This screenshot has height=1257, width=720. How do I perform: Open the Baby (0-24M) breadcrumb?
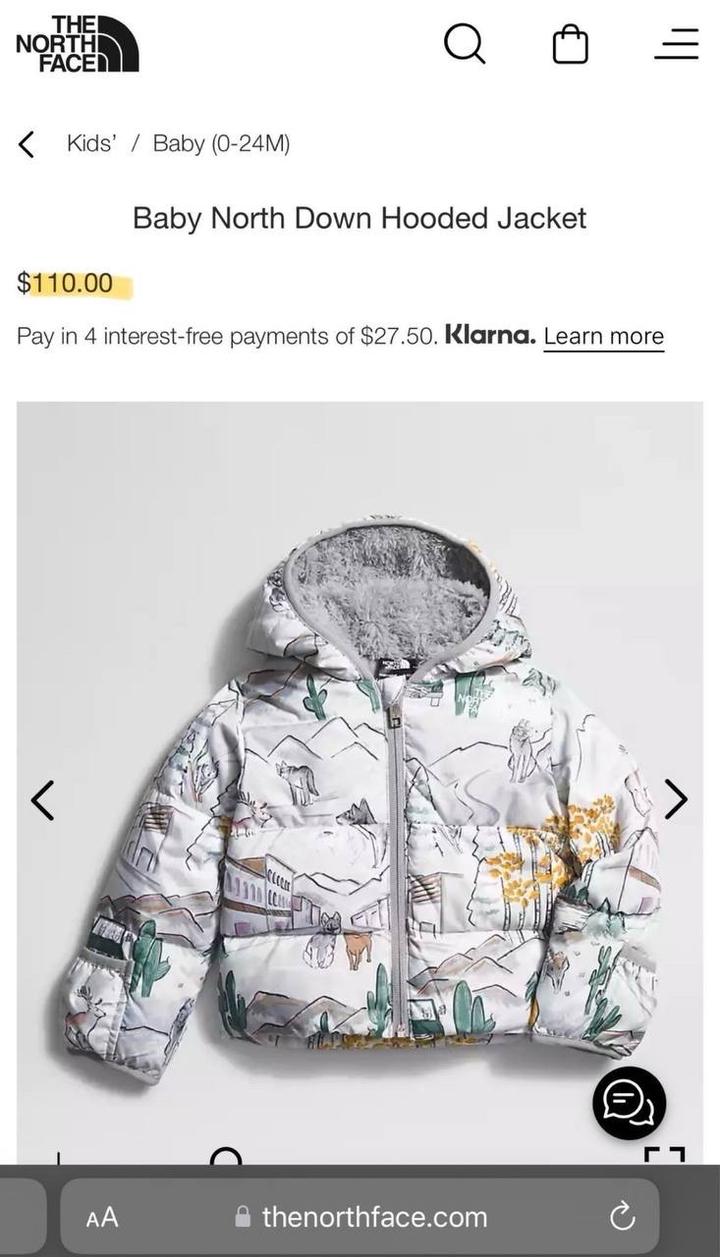[221, 144]
